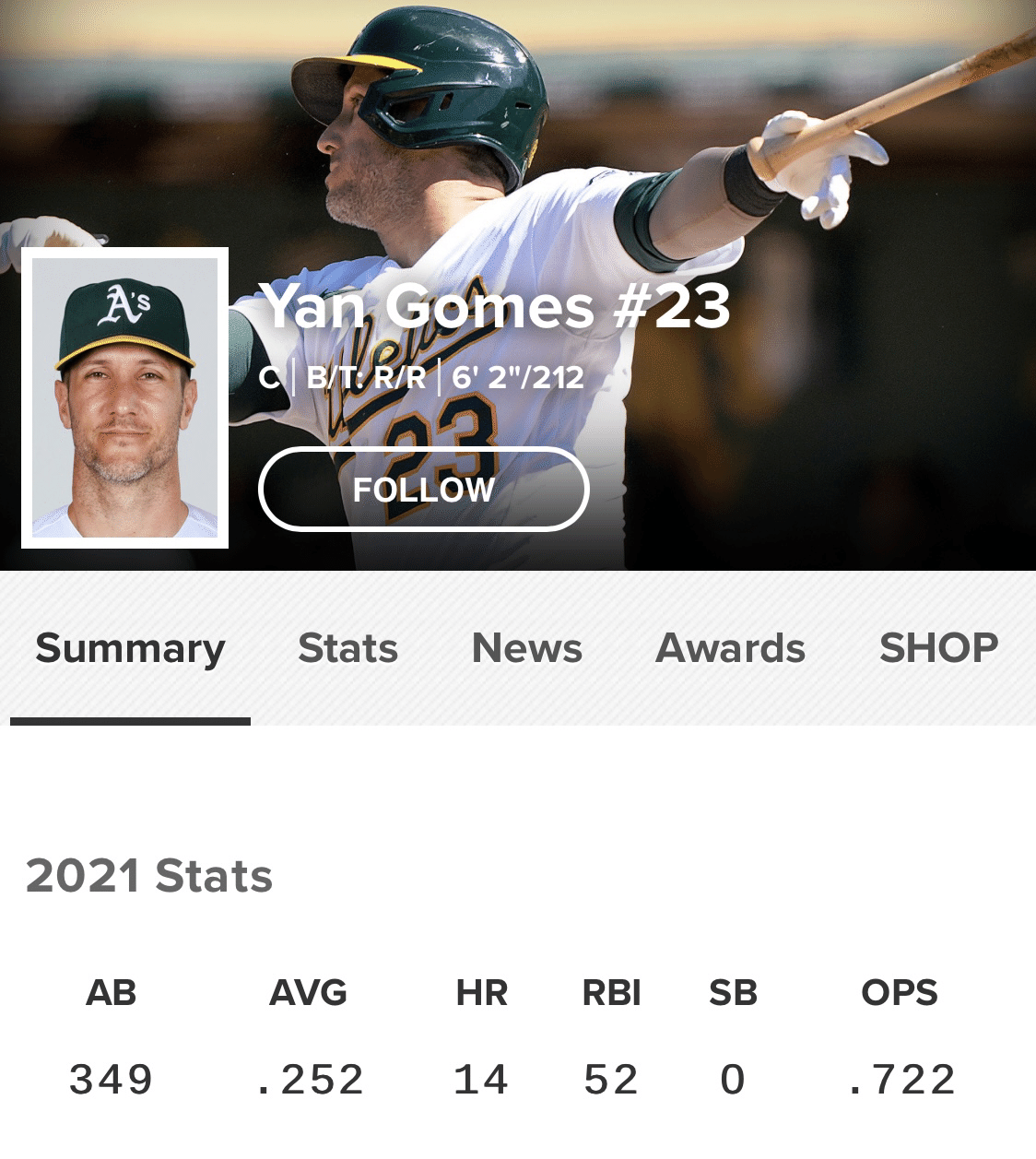Open the News tab
This screenshot has width=1036, height=1159.
point(526,649)
